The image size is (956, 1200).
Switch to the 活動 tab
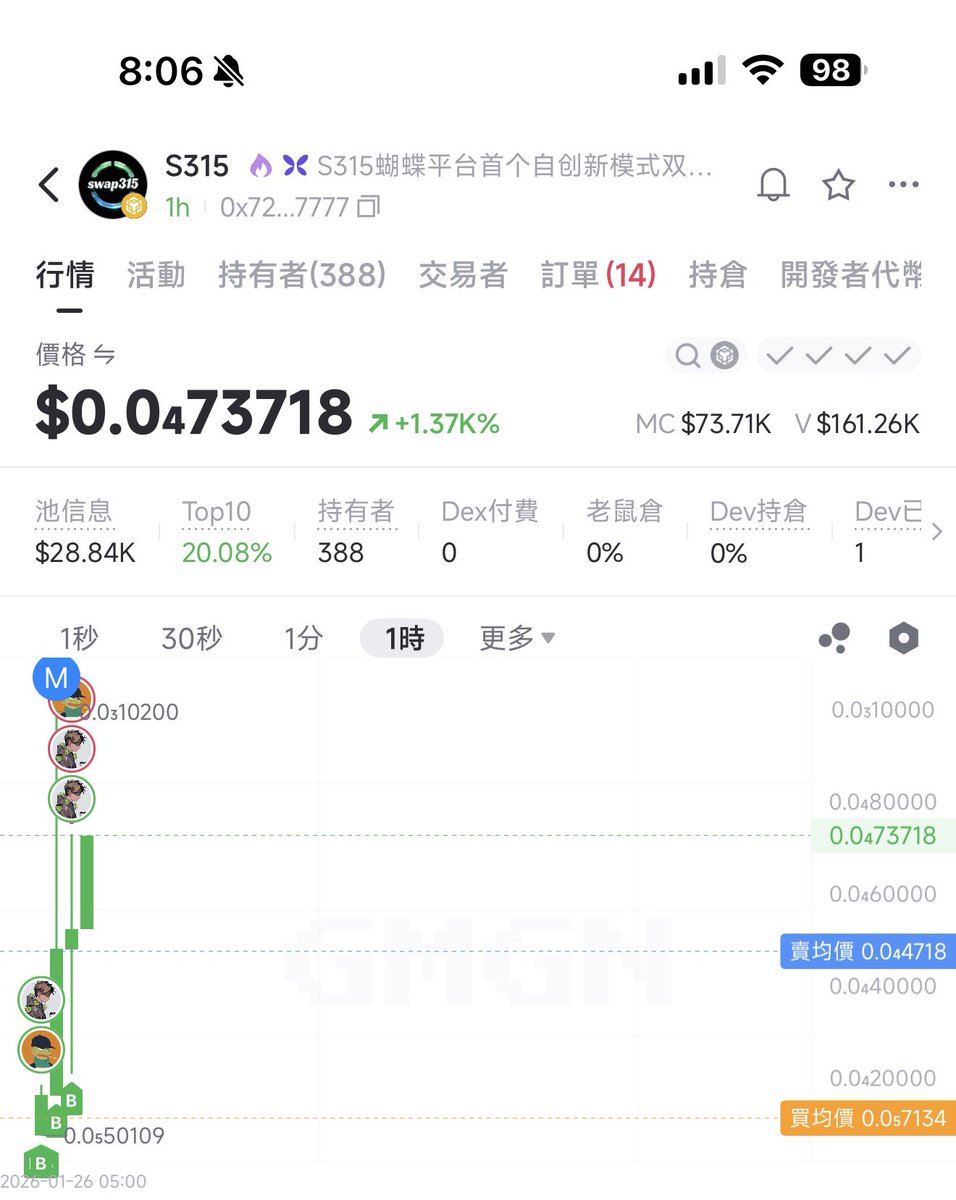156,275
